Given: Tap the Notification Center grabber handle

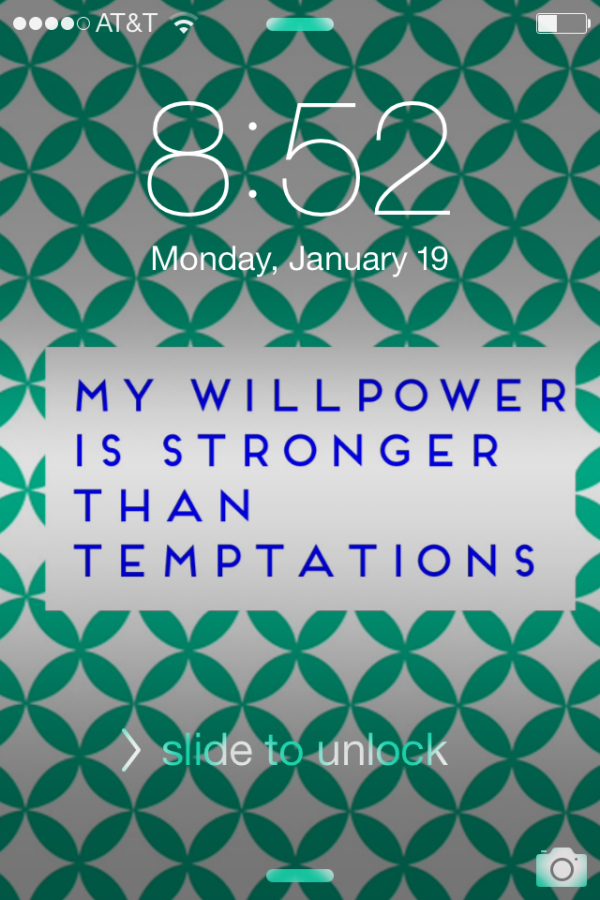Looking at the screenshot, I should click(300, 24).
